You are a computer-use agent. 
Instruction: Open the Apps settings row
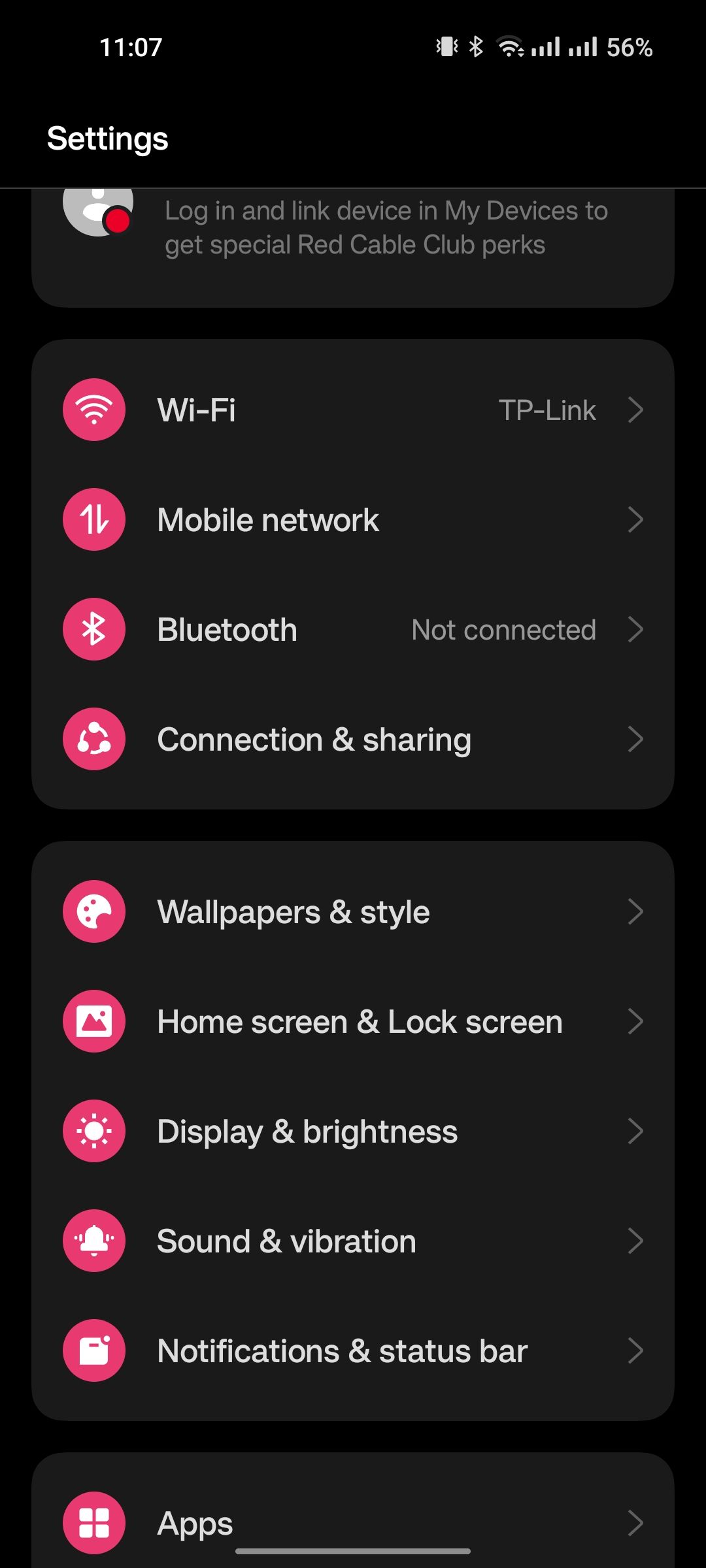click(x=353, y=1522)
